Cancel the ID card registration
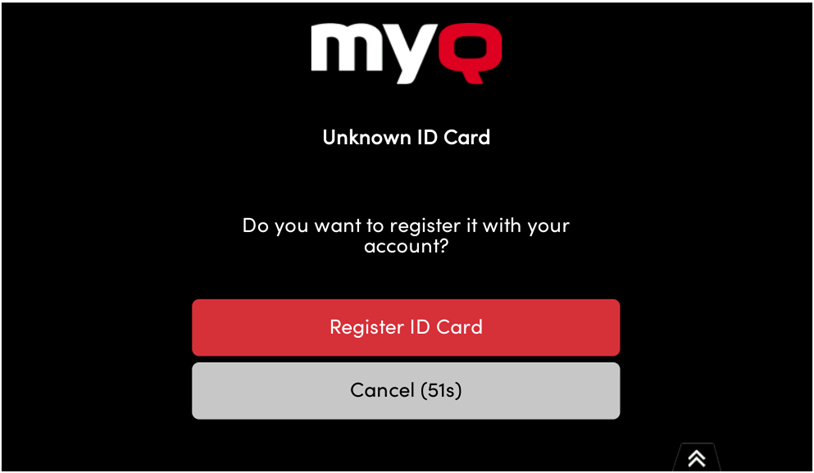The image size is (814, 473). [405, 390]
